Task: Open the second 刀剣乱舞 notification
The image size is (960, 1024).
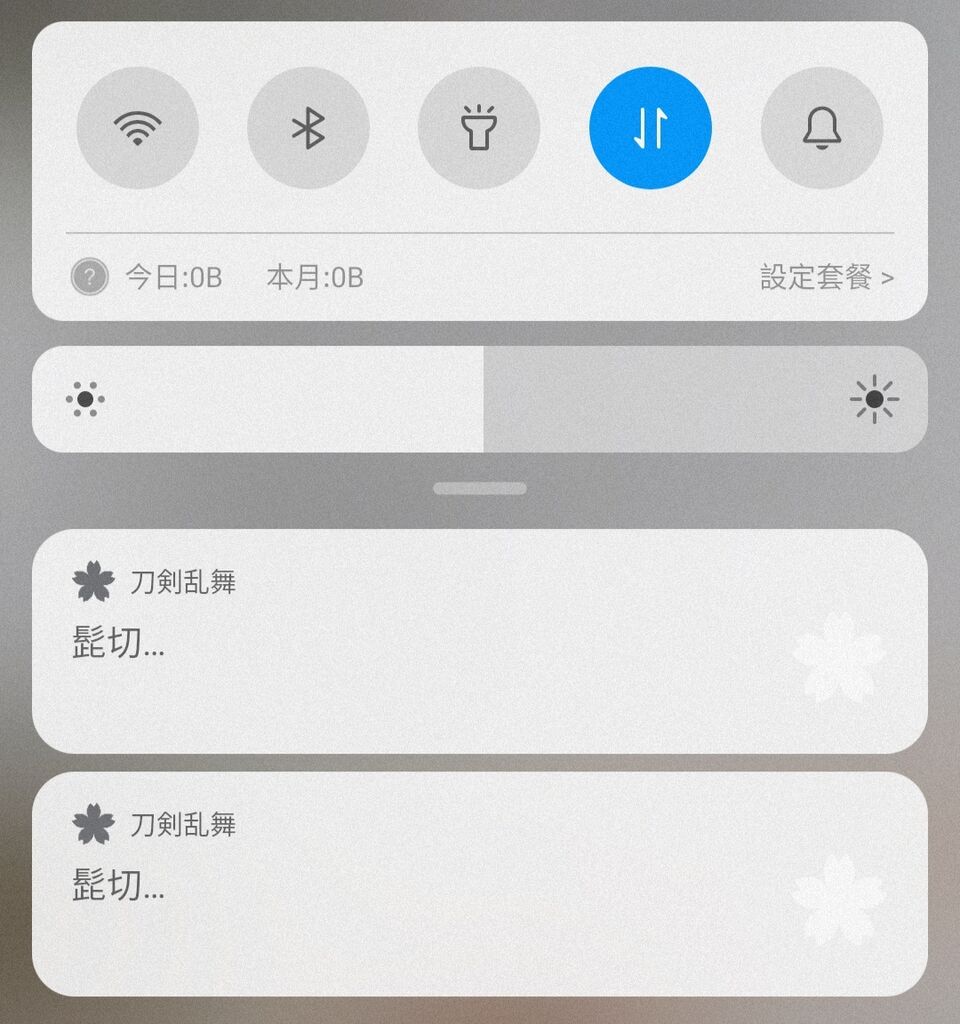Action: 480,883
